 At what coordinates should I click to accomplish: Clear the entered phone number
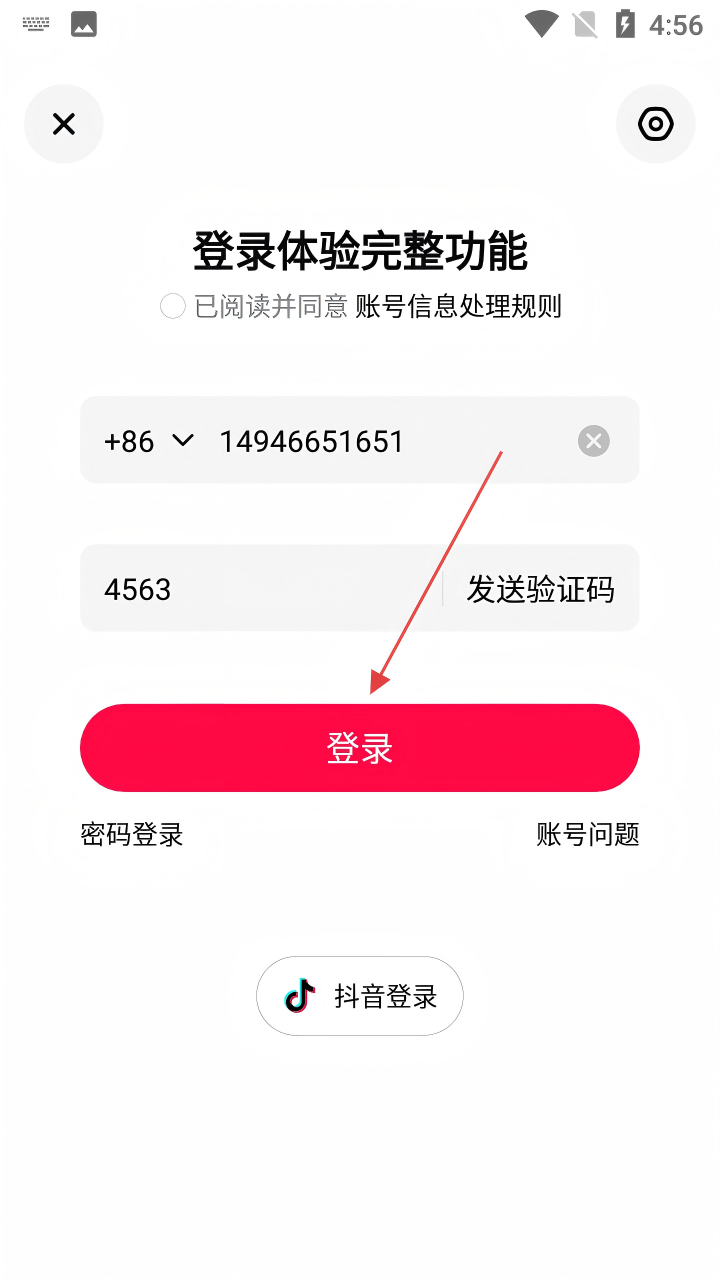click(594, 441)
